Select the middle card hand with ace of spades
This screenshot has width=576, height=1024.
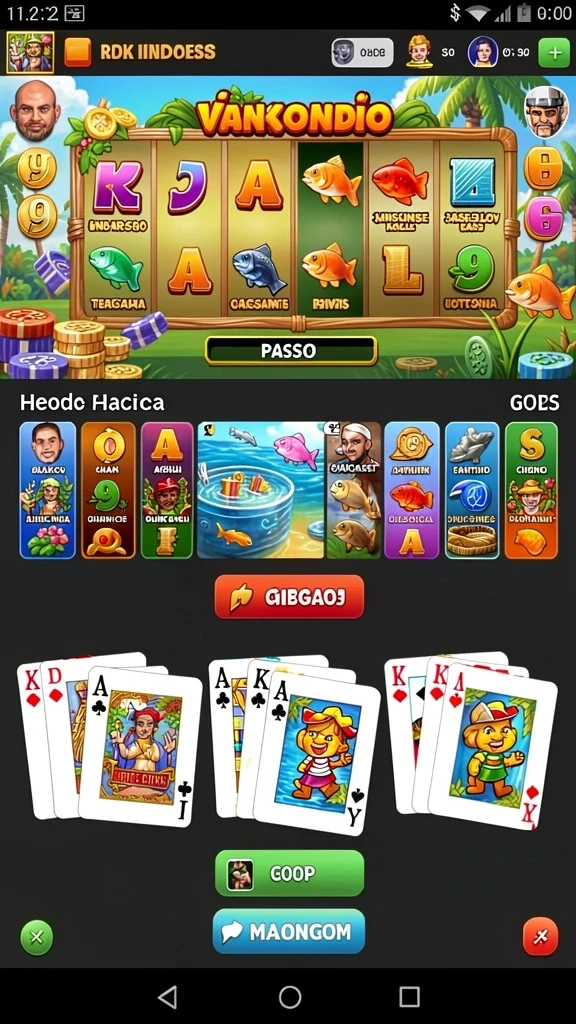tap(294, 743)
